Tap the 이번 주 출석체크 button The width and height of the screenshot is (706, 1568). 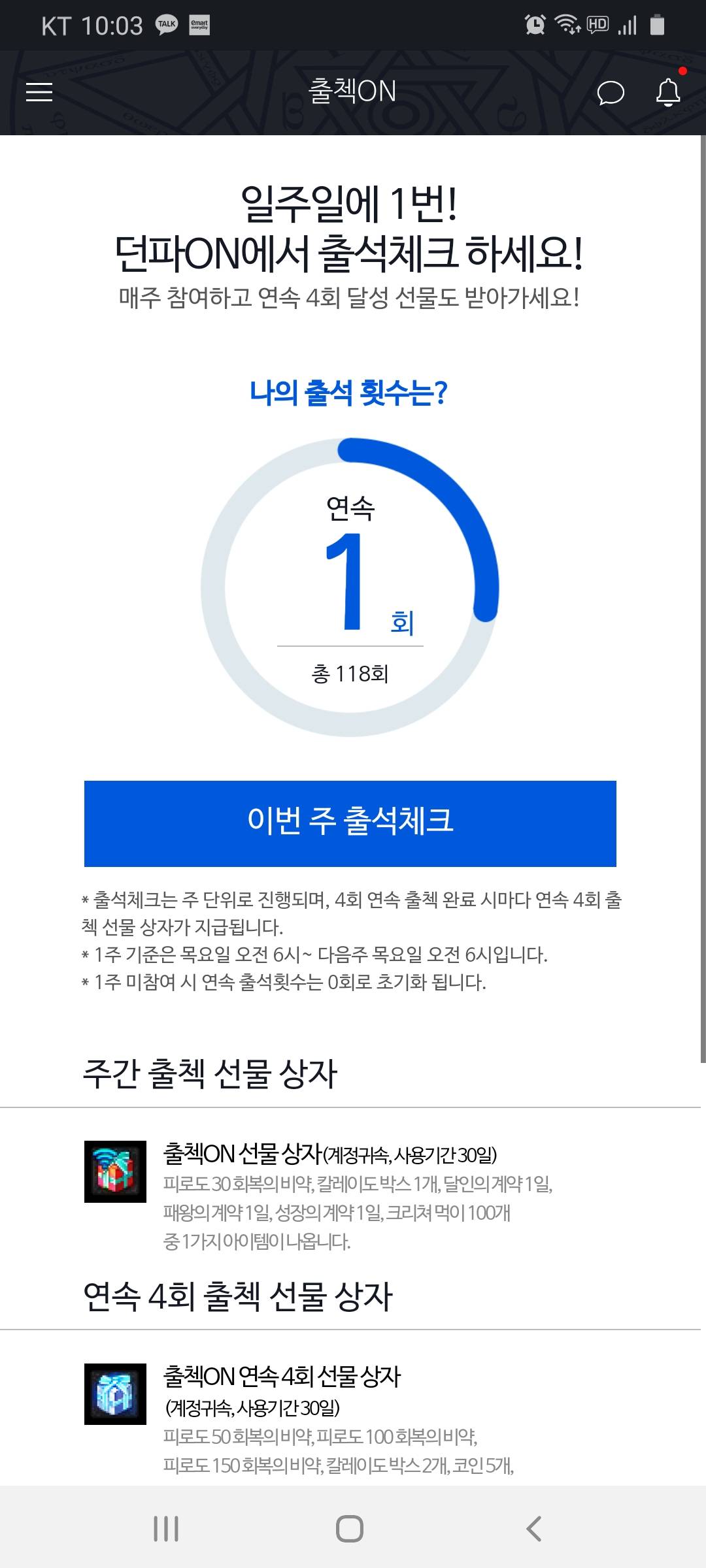(x=350, y=823)
